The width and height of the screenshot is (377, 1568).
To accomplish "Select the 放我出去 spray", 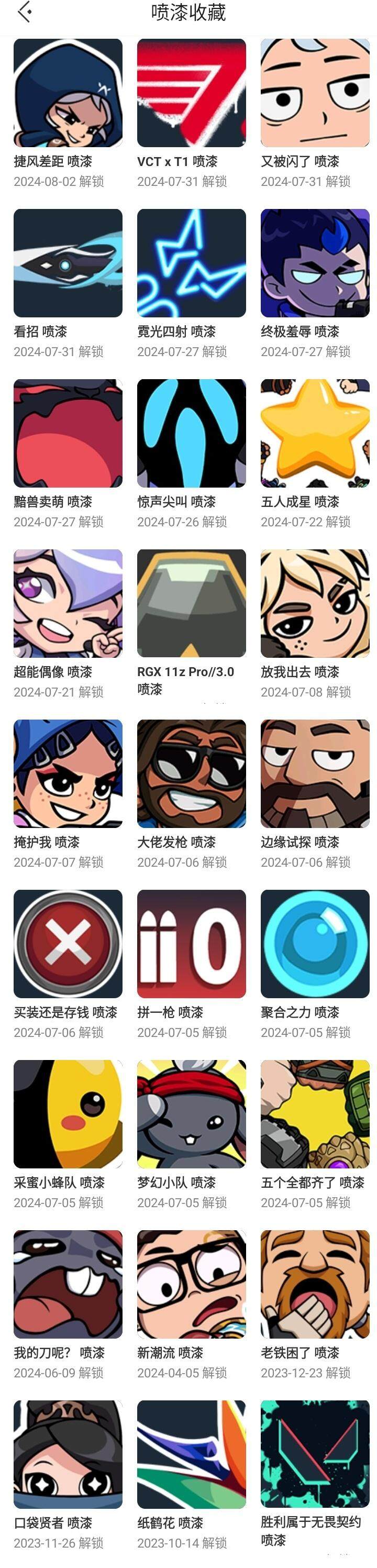I will 315,603.
